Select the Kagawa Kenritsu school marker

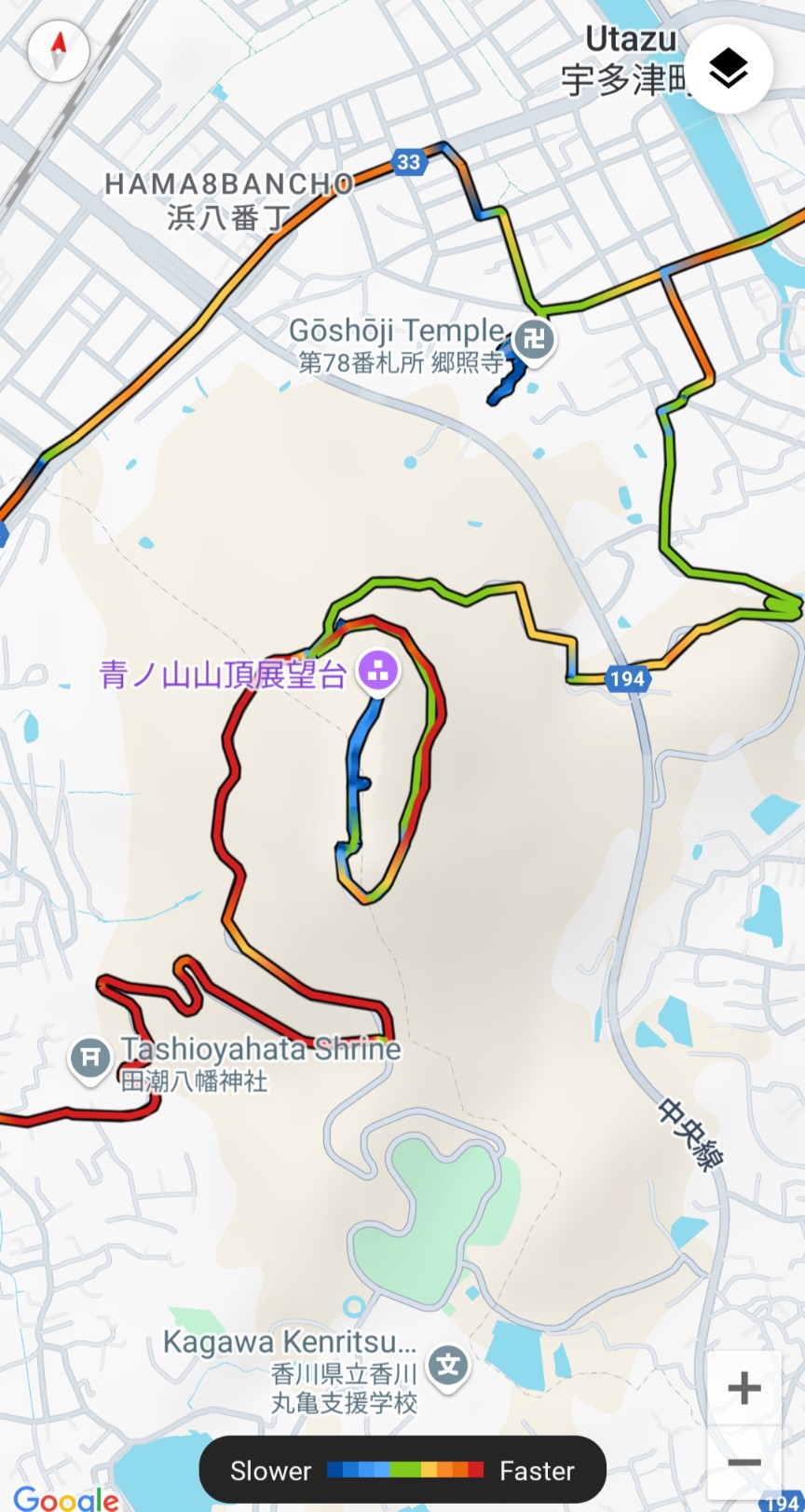click(x=448, y=1367)
